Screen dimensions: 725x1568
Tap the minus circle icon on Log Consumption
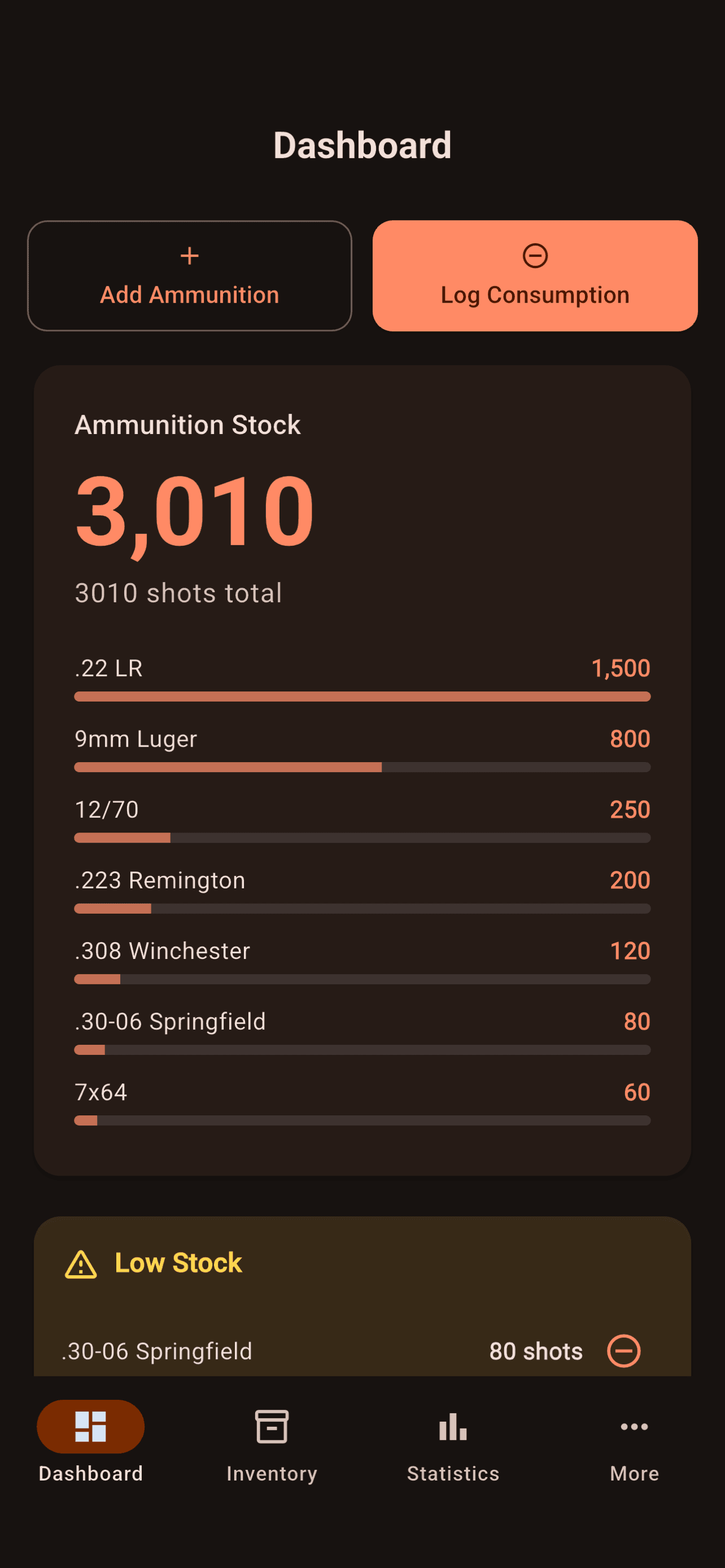(535, 256)
